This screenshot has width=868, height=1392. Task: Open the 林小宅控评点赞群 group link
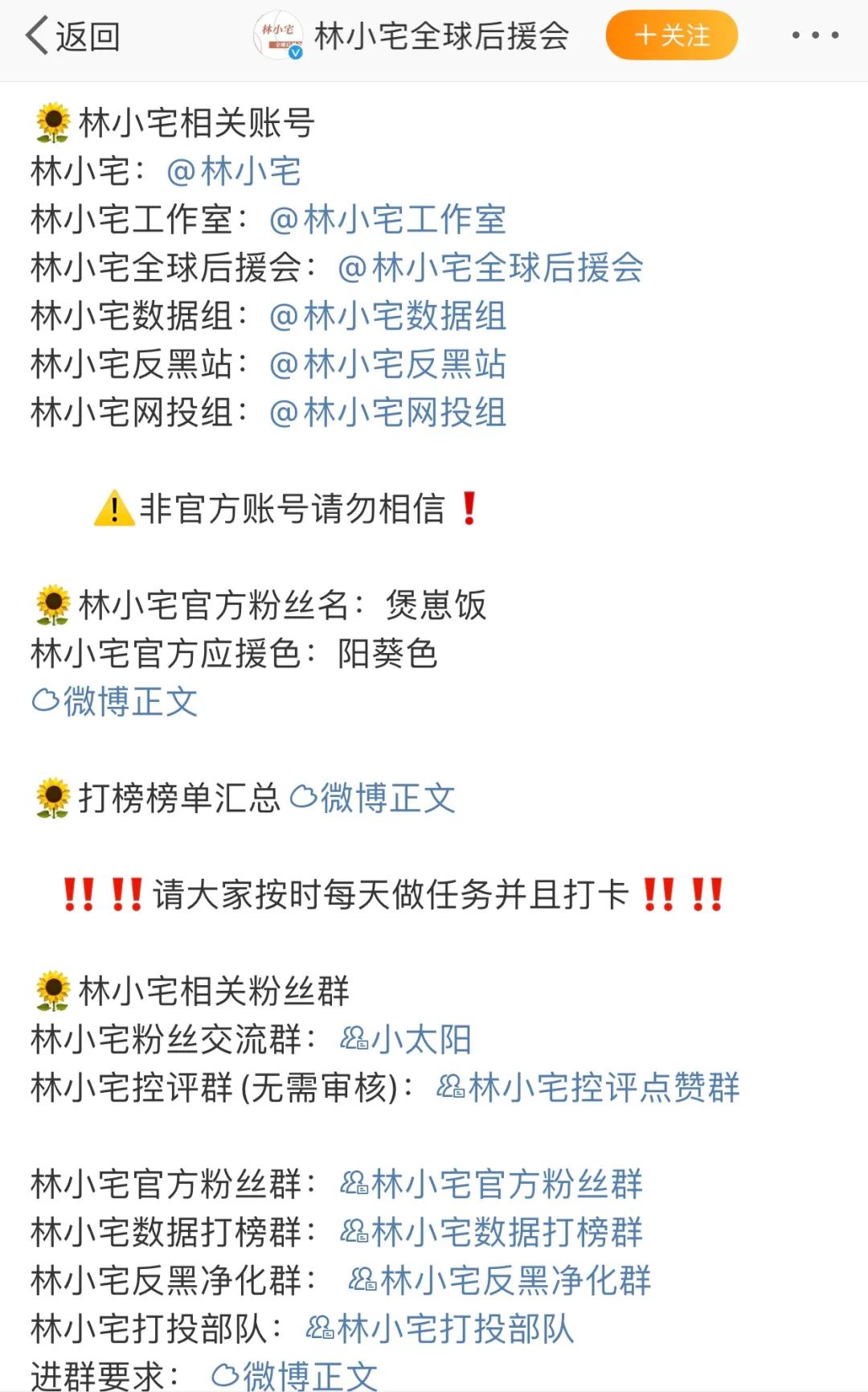588,1087
